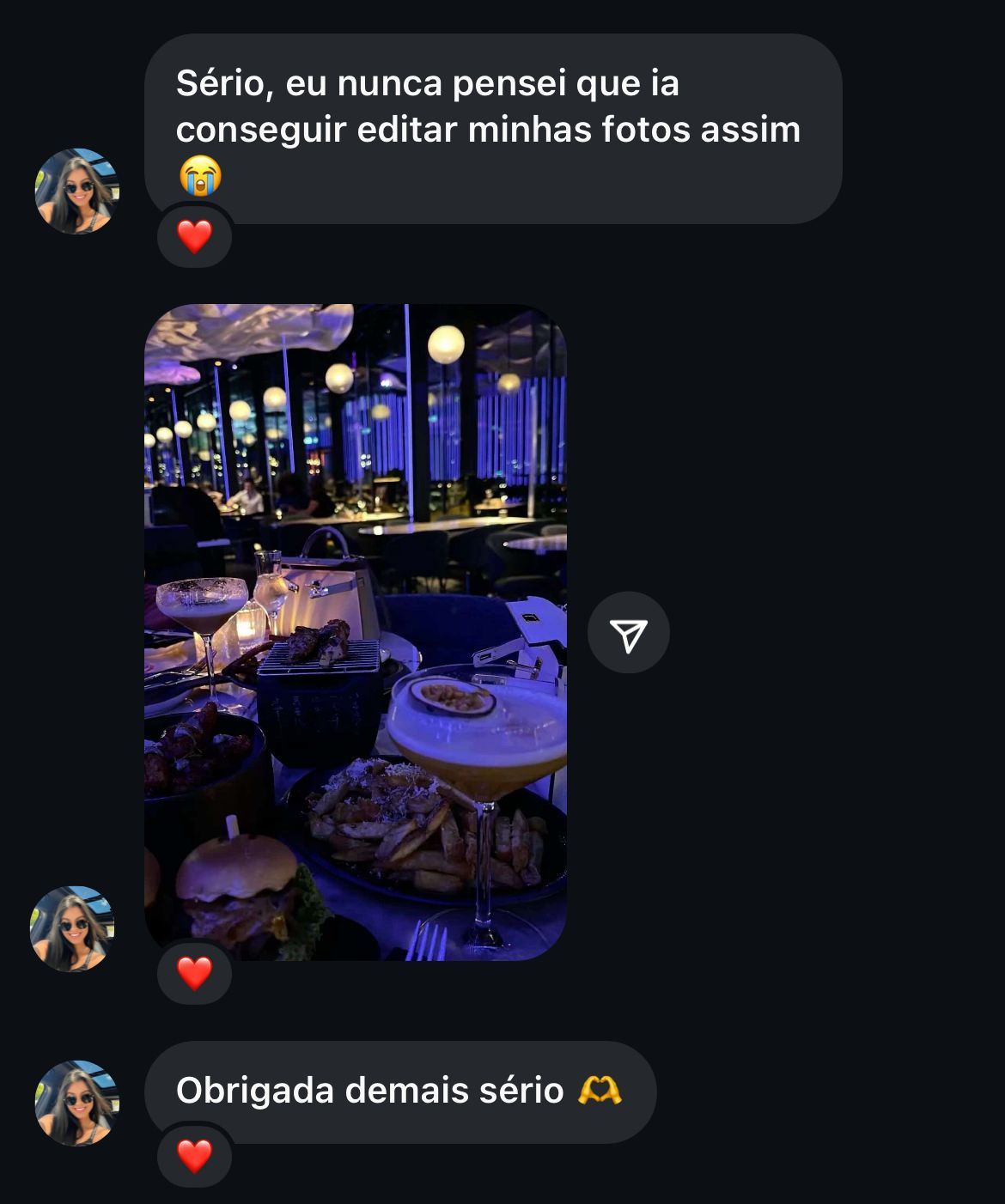Screen dimensions: 1005x1204
Task: Forward the photo with the share icon
Action: 628,633
